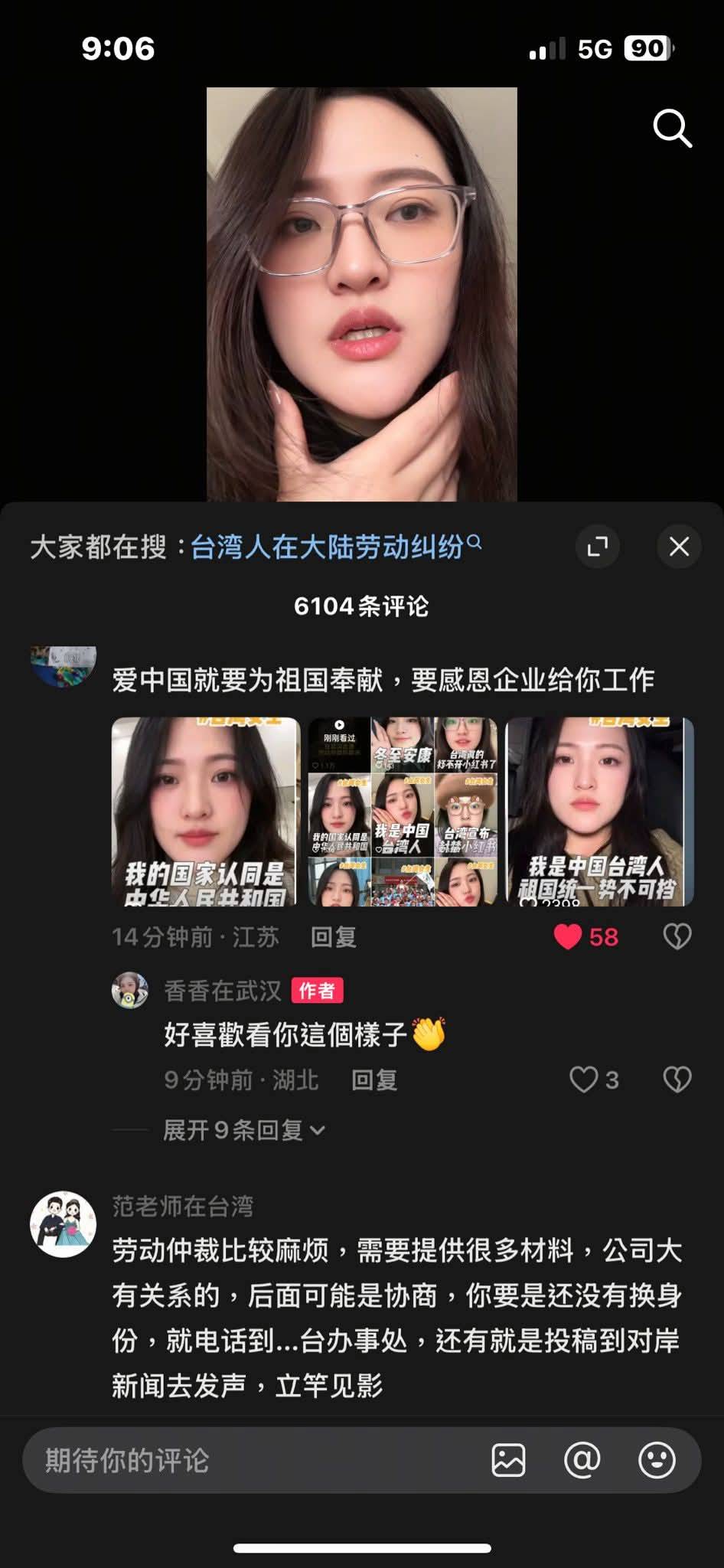
Task: Open the 我的国家认同是 comment image
Action: [205, 812]
